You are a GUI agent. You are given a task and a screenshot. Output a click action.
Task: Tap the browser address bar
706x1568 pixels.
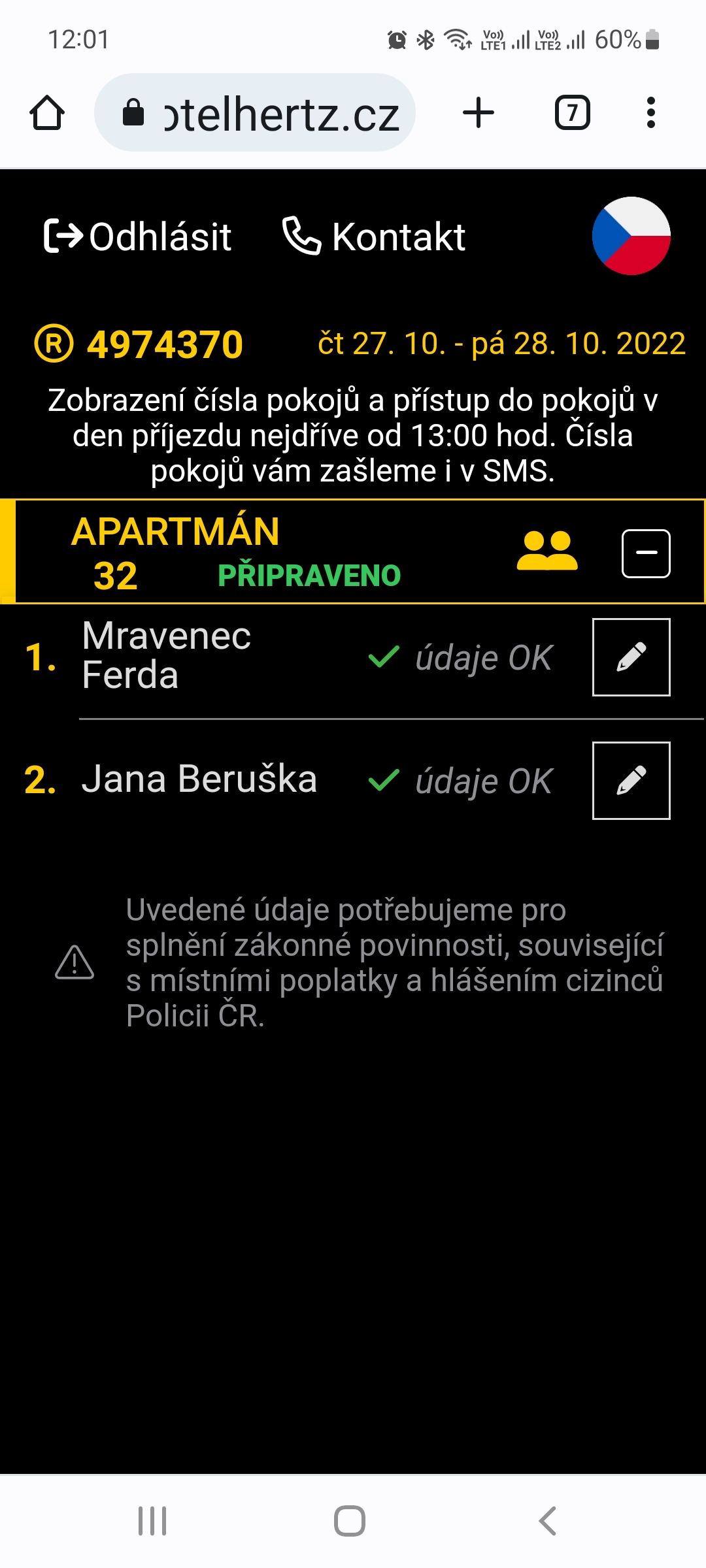(255, 113)
